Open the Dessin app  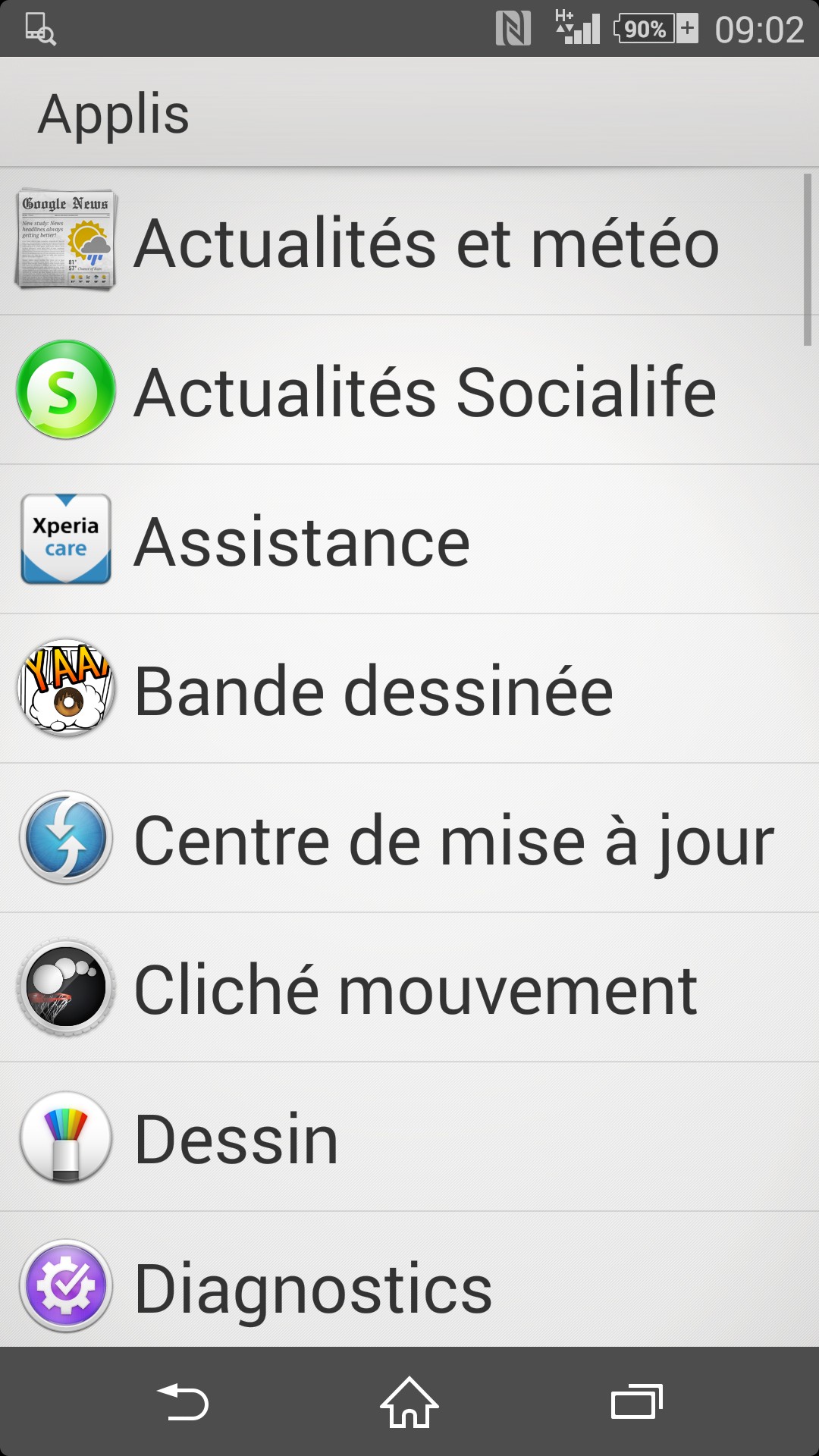tap(409, 1137)
